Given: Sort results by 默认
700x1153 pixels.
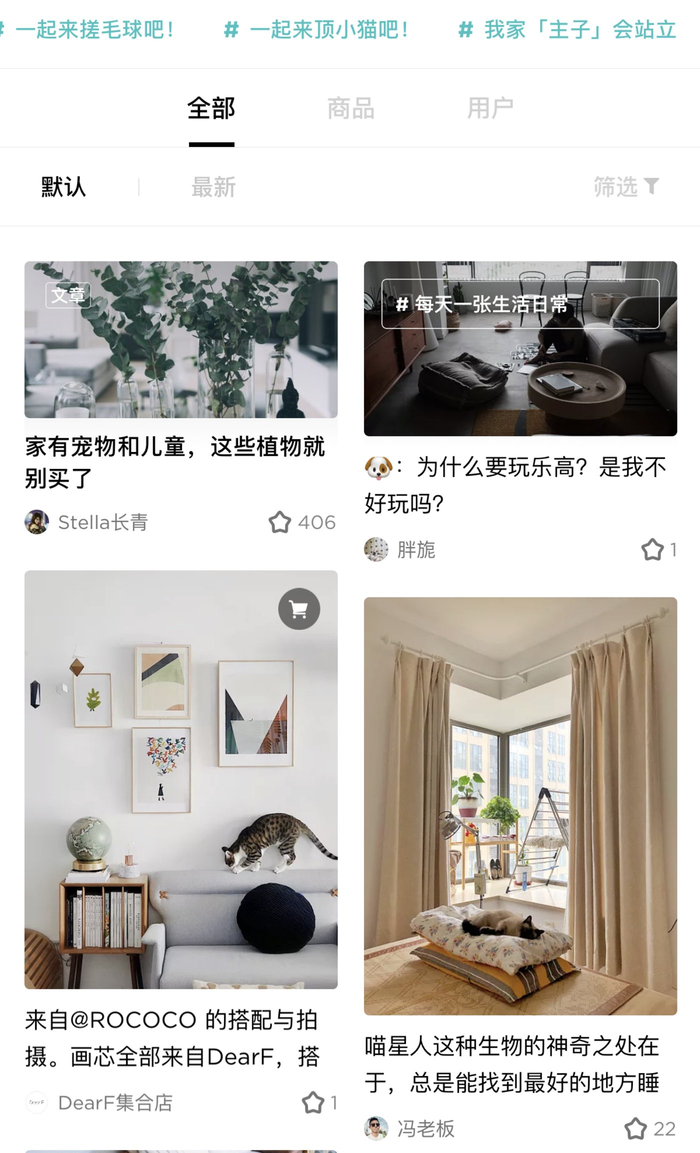Looking at the screenshot, I should click(63, 187).
